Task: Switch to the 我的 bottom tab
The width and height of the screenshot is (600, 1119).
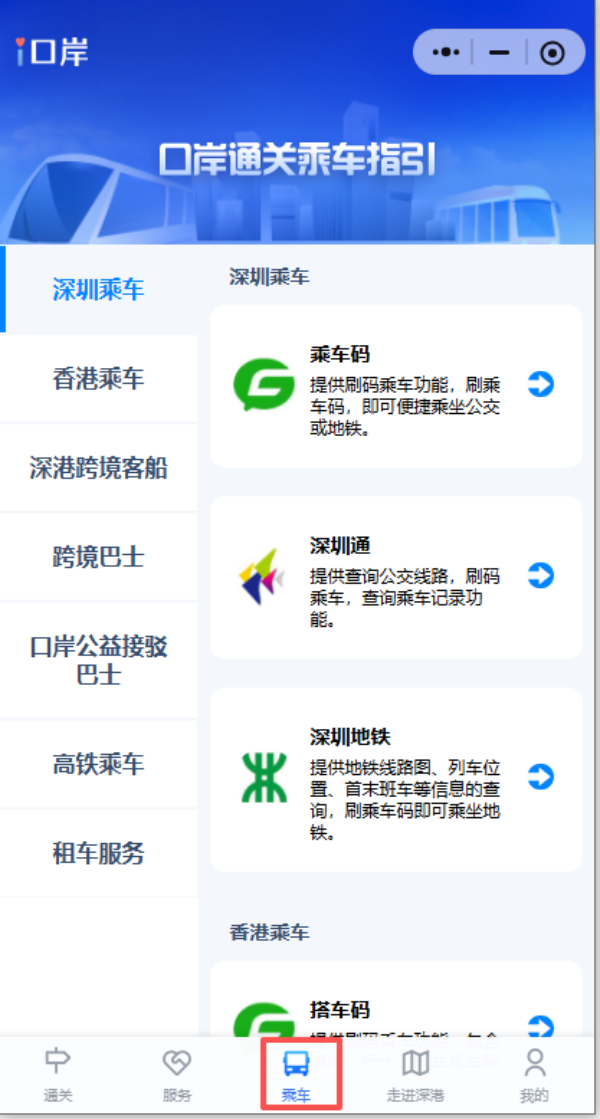Action: click(x=535, y=1075)
